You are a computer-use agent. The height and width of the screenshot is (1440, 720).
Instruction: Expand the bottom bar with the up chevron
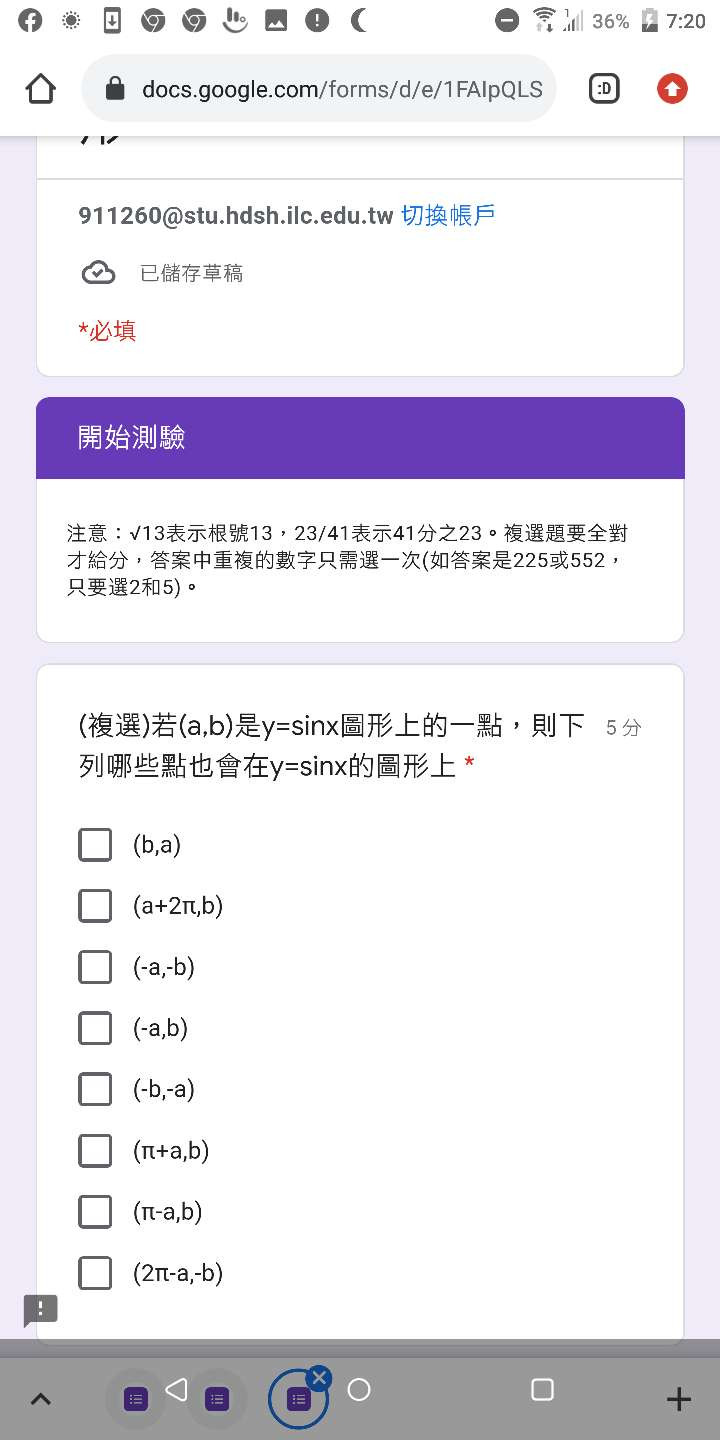click(x=41, y=1399)
